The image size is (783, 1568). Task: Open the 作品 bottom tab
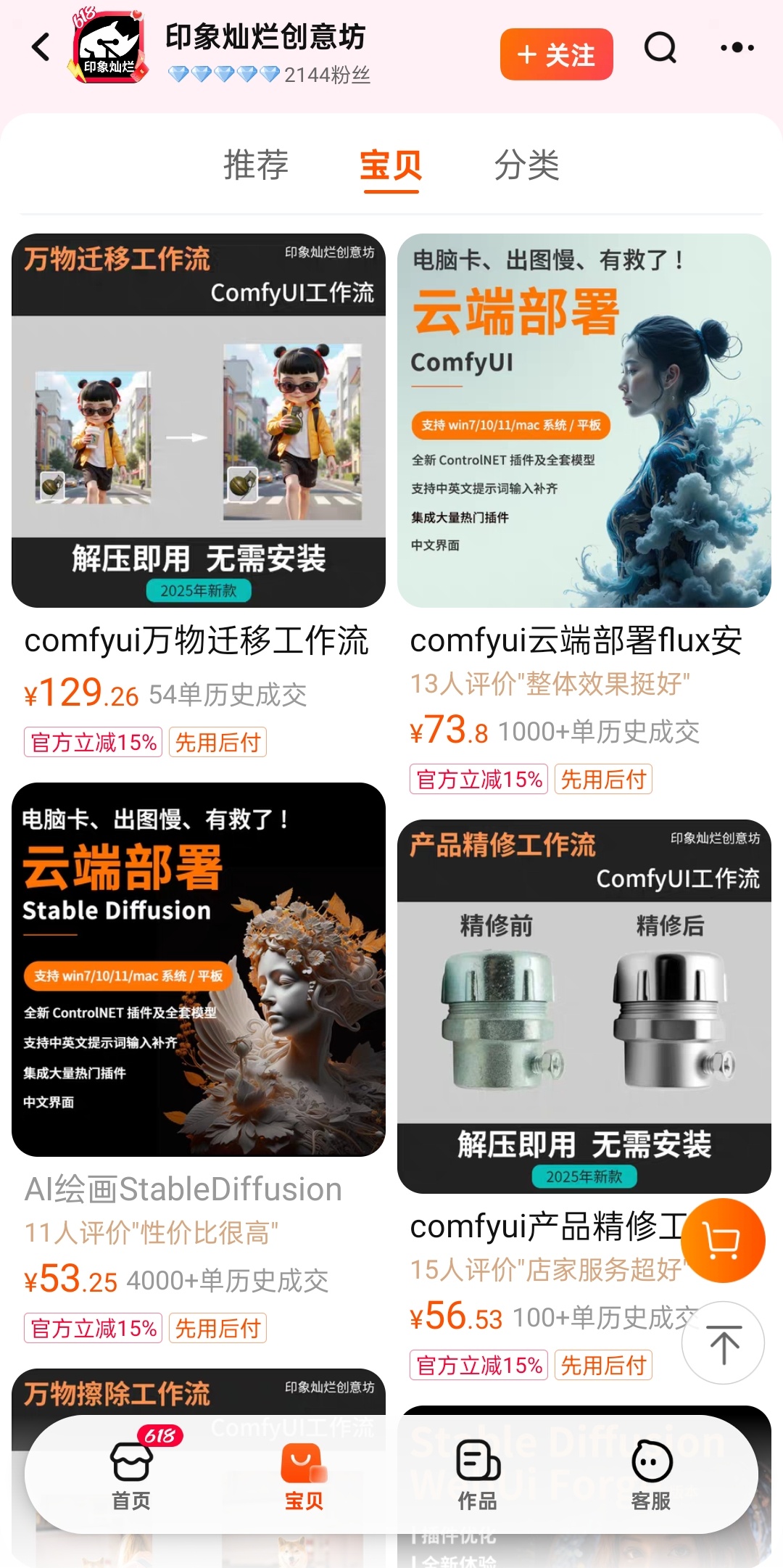click(477, 1474)
